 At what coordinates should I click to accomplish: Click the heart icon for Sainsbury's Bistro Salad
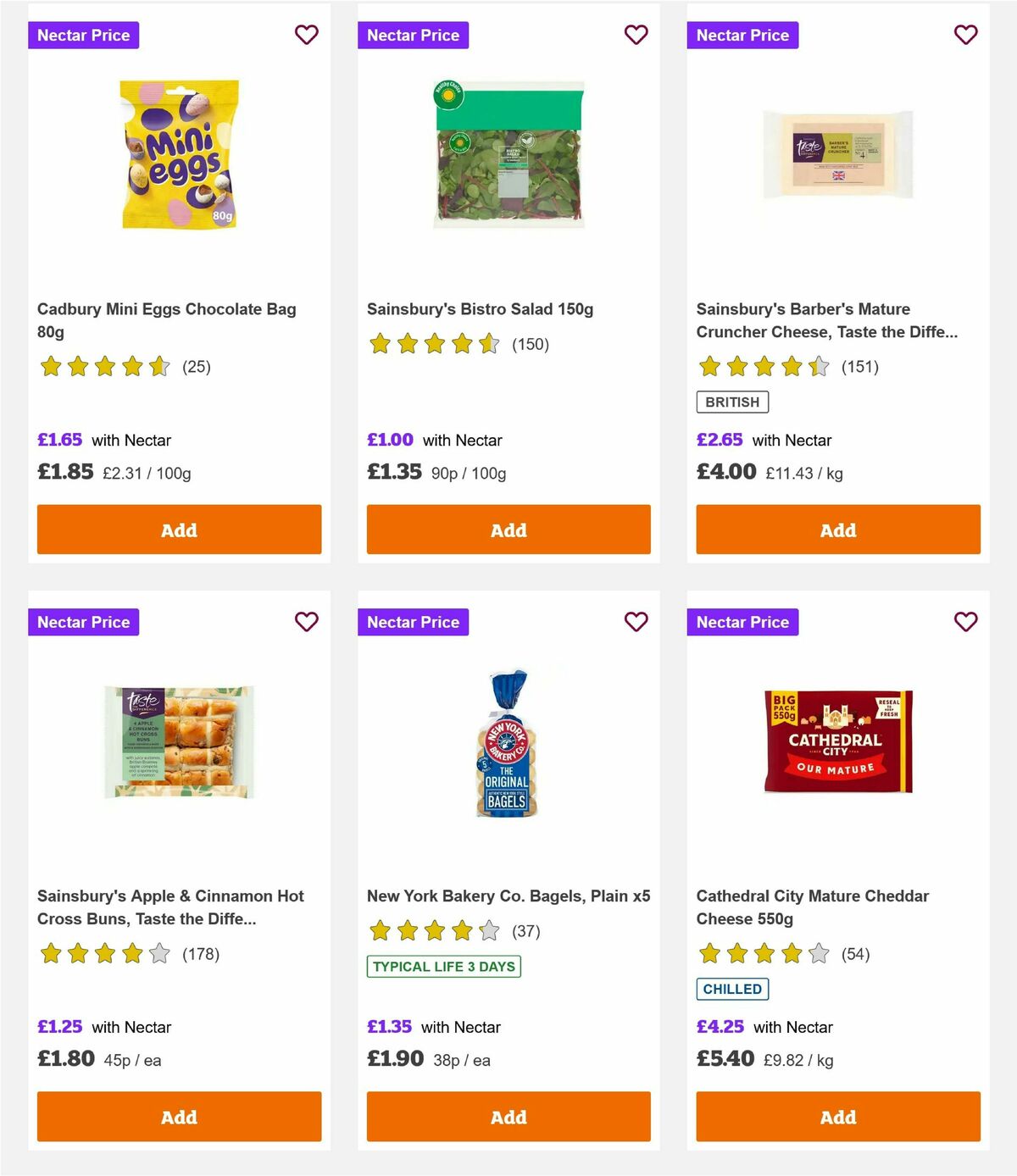[x=636, y=35]
